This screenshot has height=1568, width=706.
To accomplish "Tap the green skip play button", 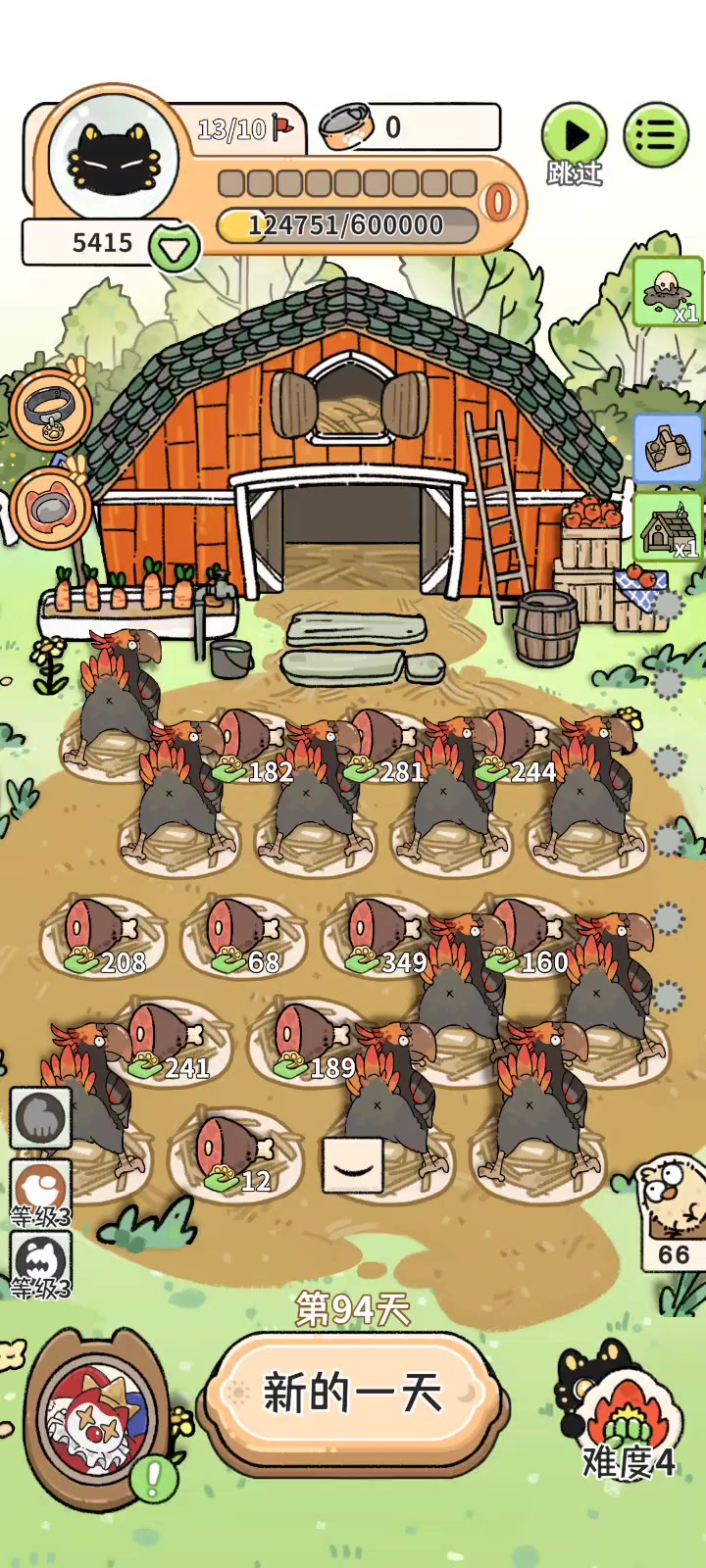I will 575,134.
